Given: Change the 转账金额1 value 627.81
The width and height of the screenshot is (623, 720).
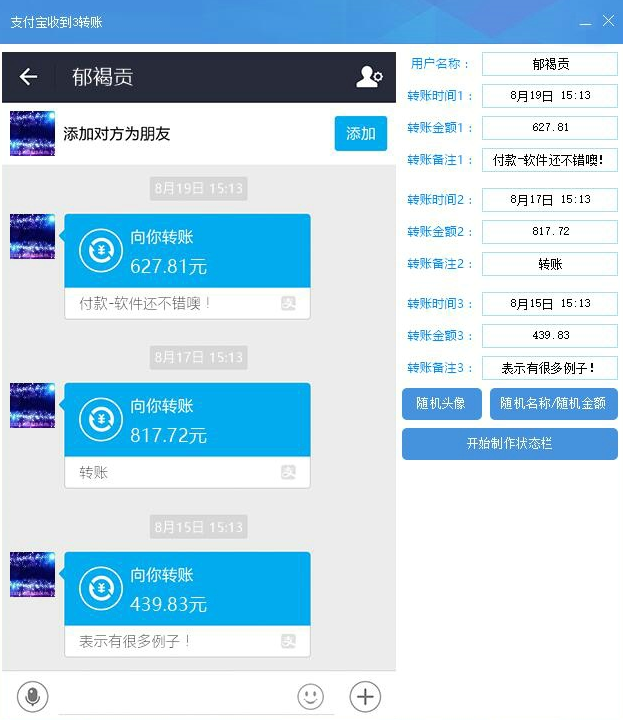Looking at the screenshot, I should pos(549,128).
